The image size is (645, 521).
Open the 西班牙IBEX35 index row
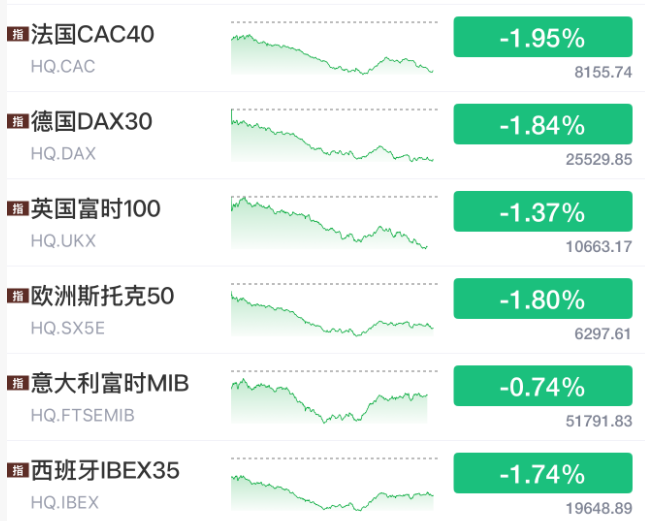tap(326, 481)
